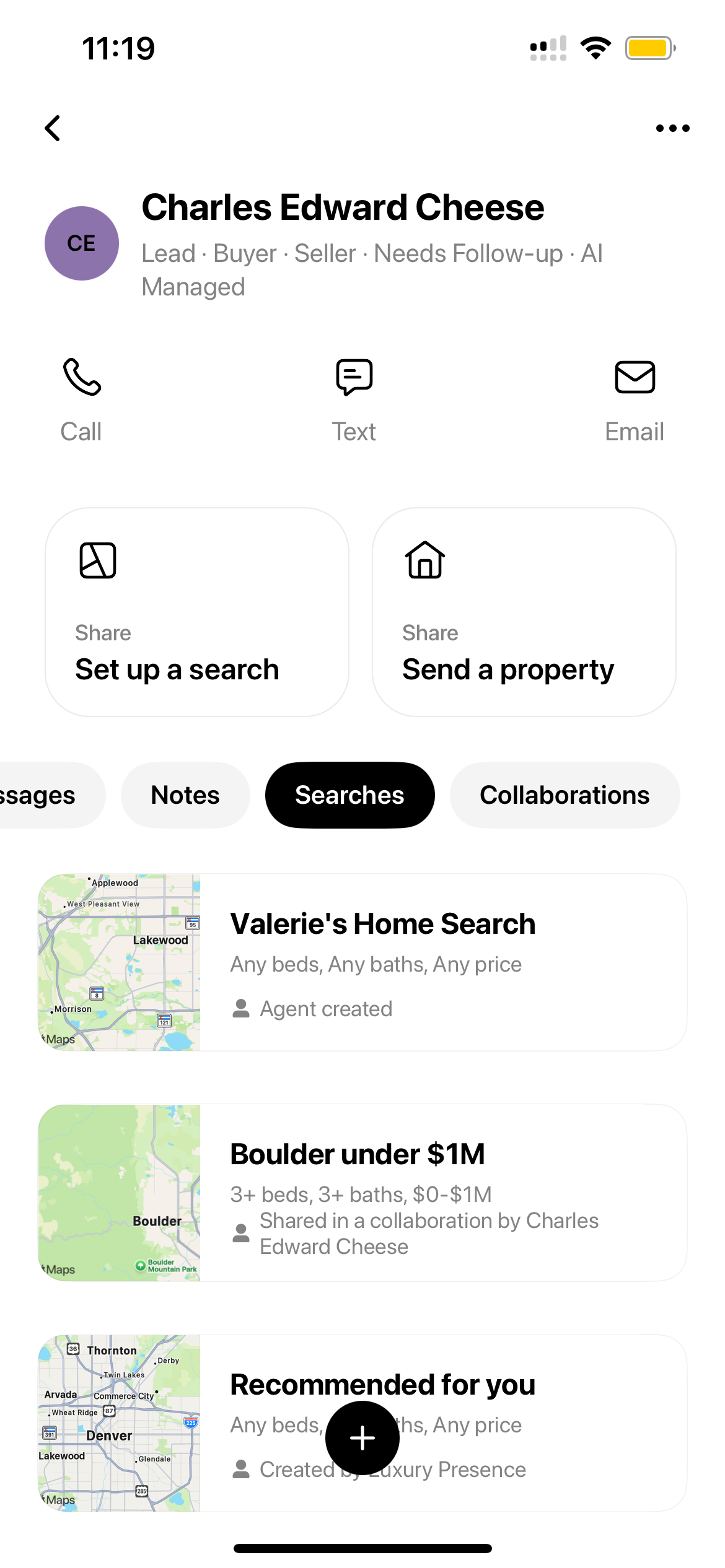Tap the CE avatar circle
Image resolution: width=725 pixels, height=1568 pixels.
(x=81, y=243)
